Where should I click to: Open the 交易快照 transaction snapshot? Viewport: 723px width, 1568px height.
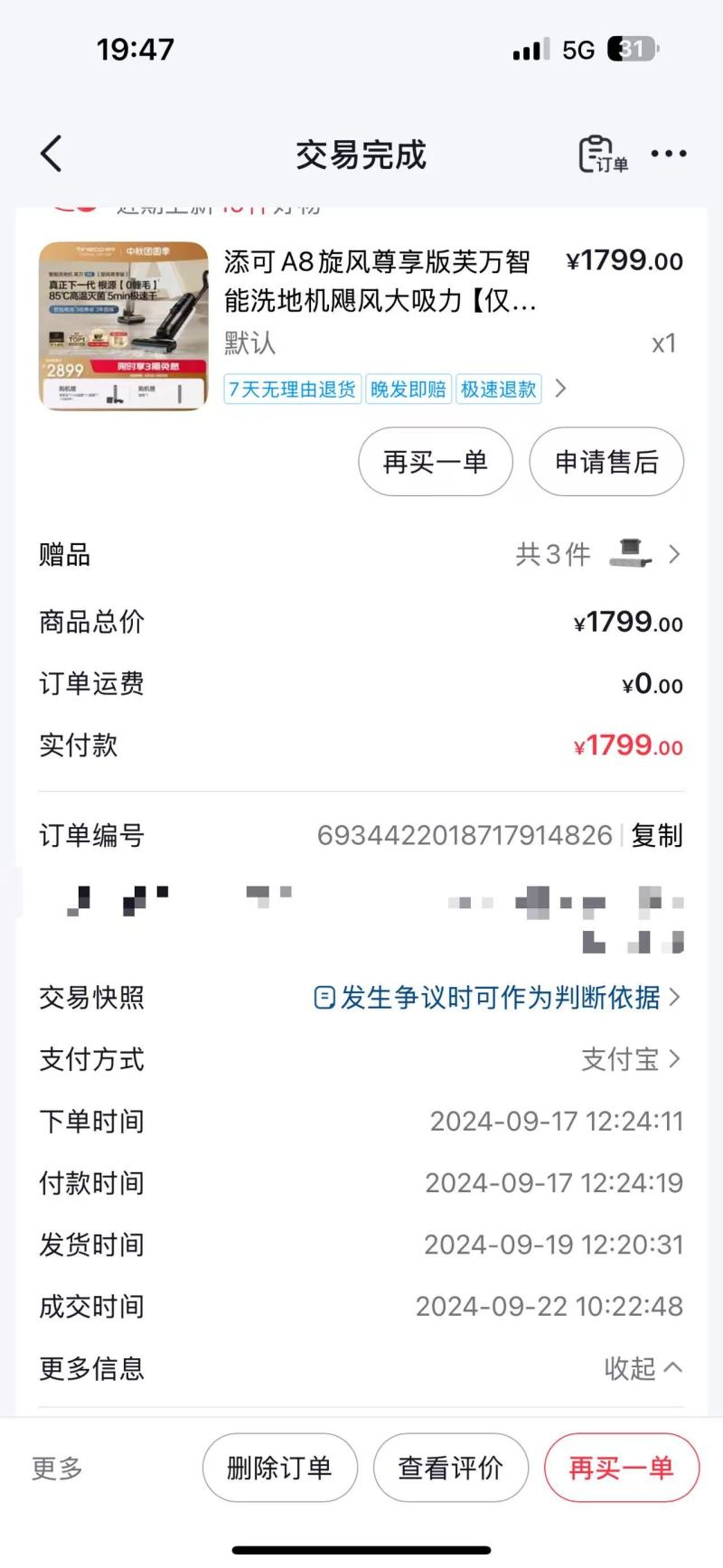pos(495,998)
